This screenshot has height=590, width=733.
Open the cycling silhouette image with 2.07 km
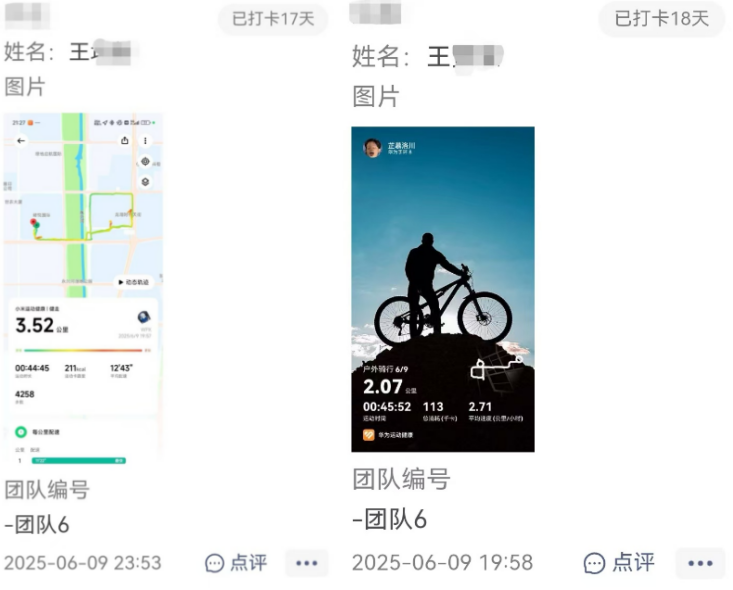tap(443, 289)
